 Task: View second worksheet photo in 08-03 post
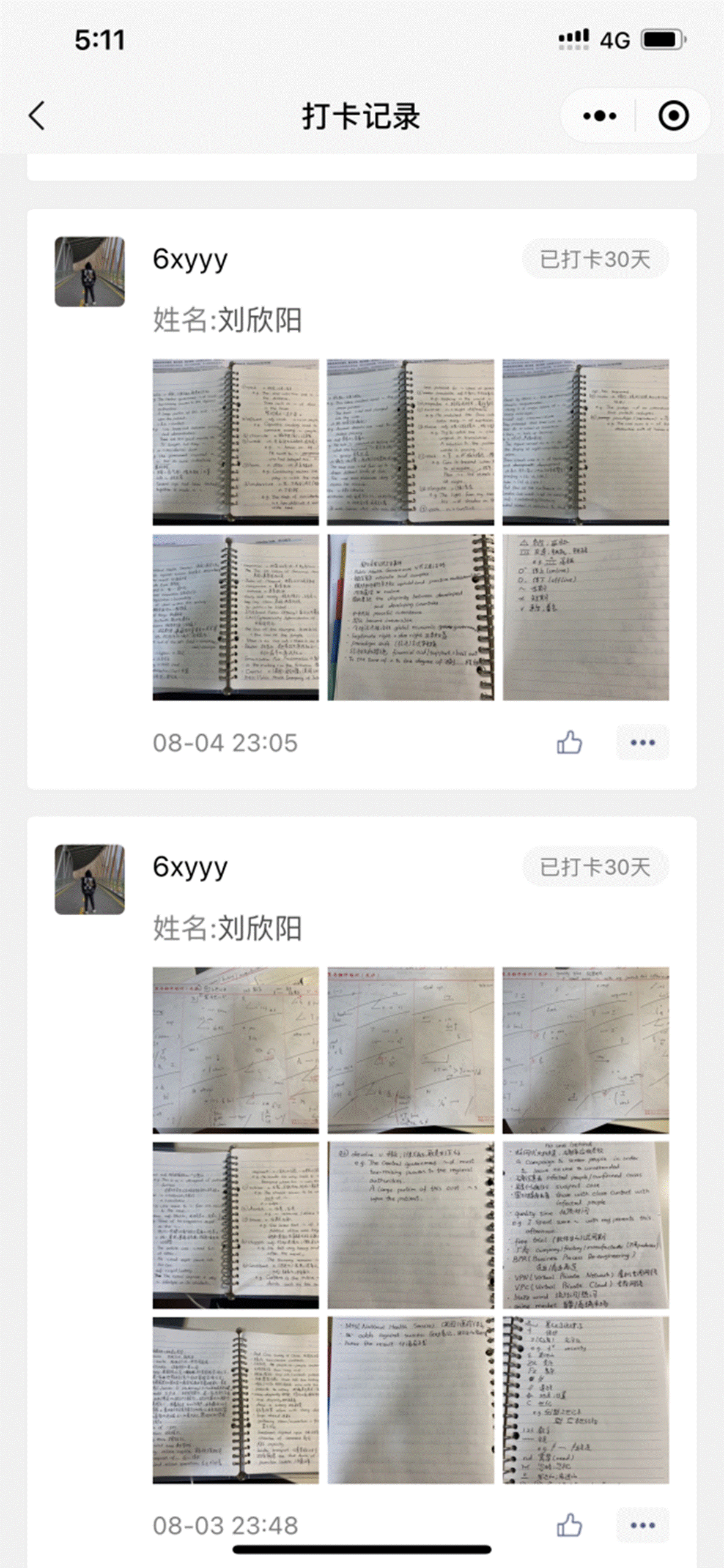[x=410, y=1050]
